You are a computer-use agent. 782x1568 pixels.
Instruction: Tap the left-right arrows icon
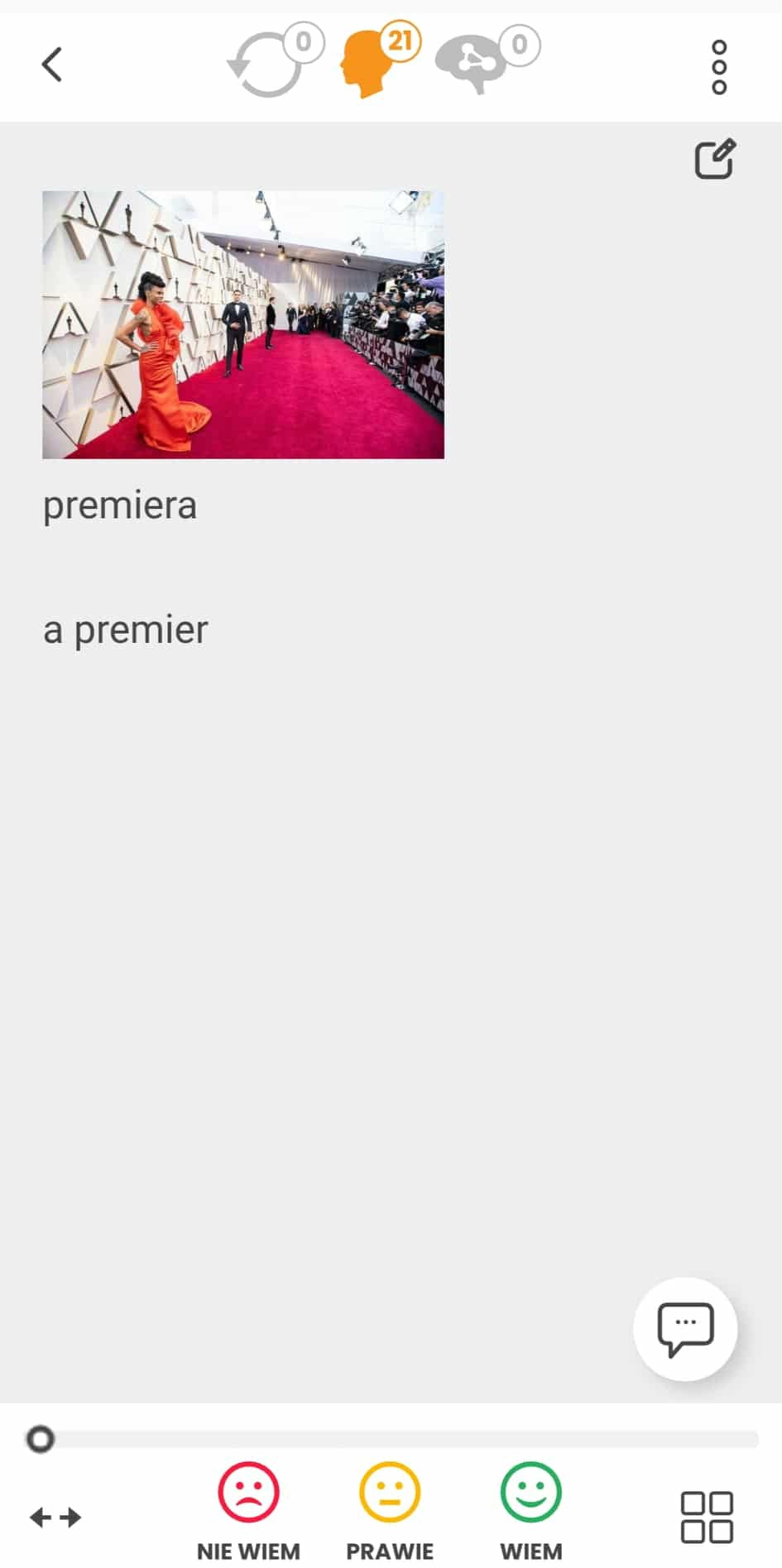point(55,1517)
